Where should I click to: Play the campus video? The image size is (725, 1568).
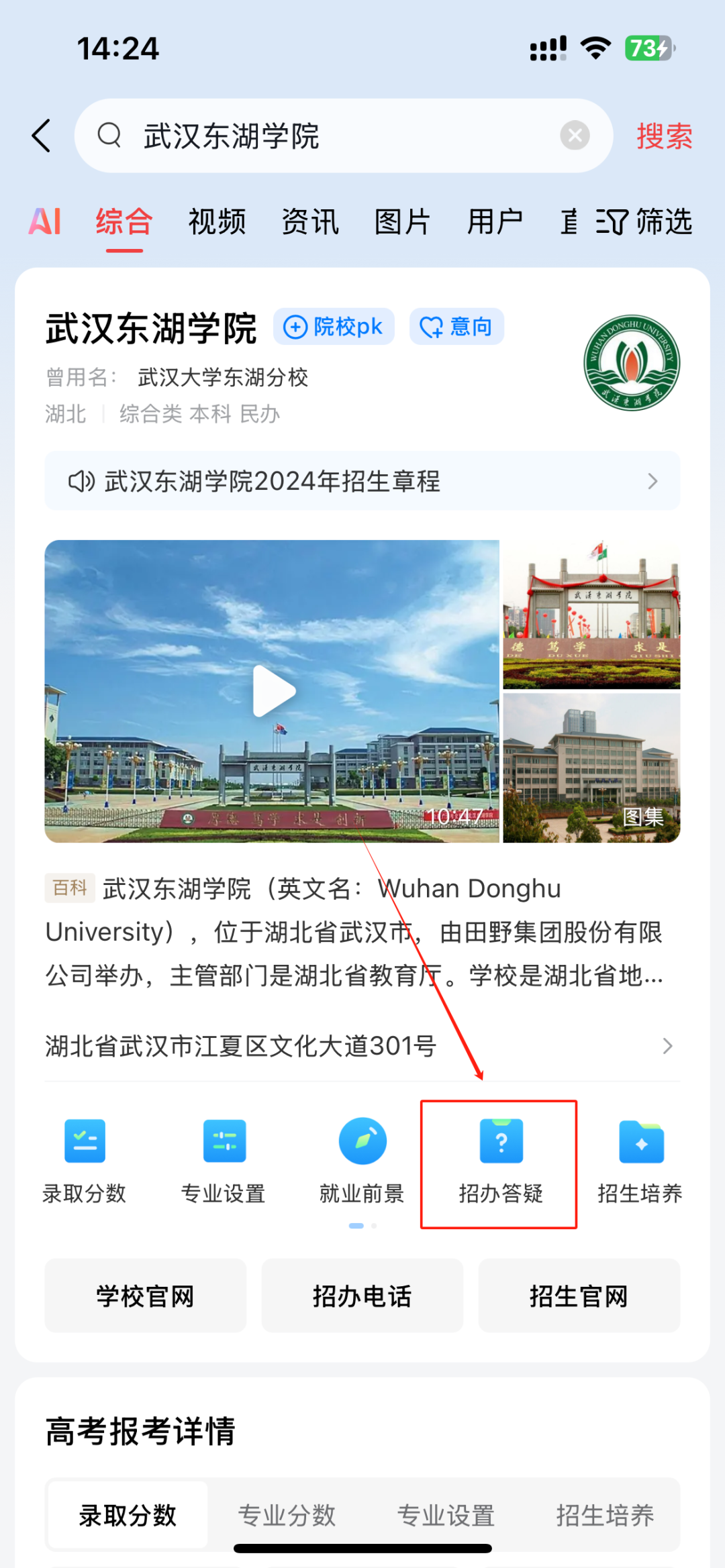[x=273, y=691]
